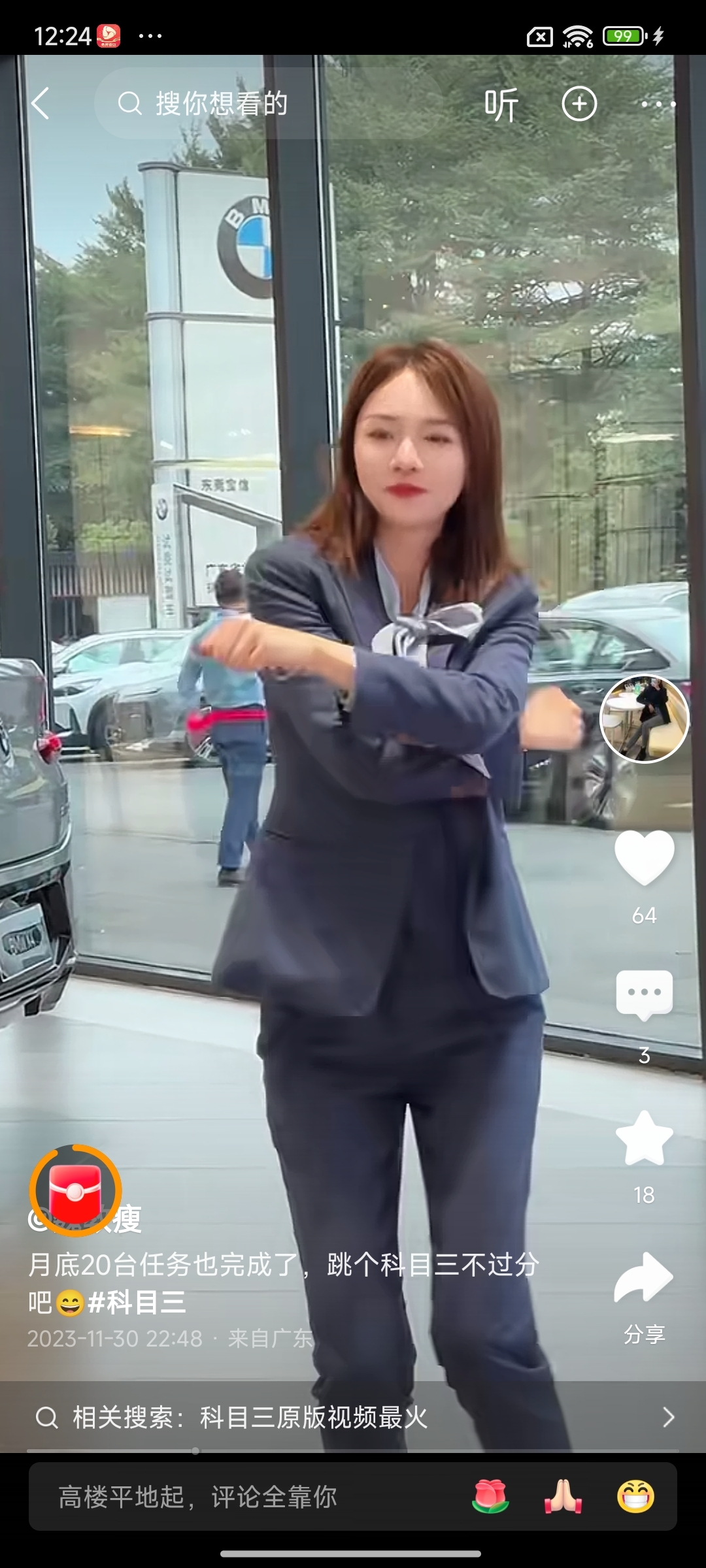
Task: Open the three-dot overflow menu
Action: (x=657, y=104)
